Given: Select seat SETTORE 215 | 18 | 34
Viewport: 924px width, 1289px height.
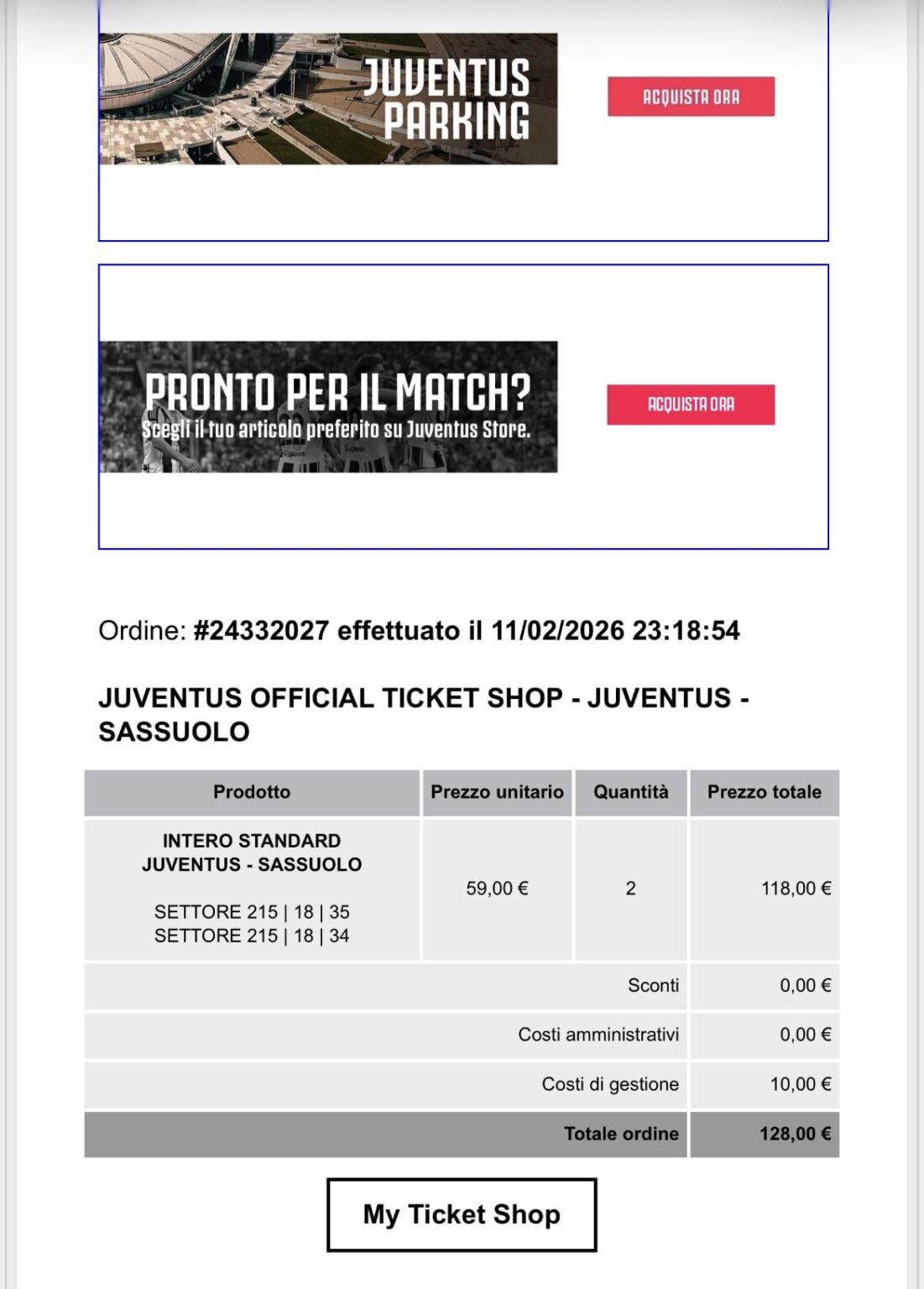Looking at the screenshot, I should 252,934.
